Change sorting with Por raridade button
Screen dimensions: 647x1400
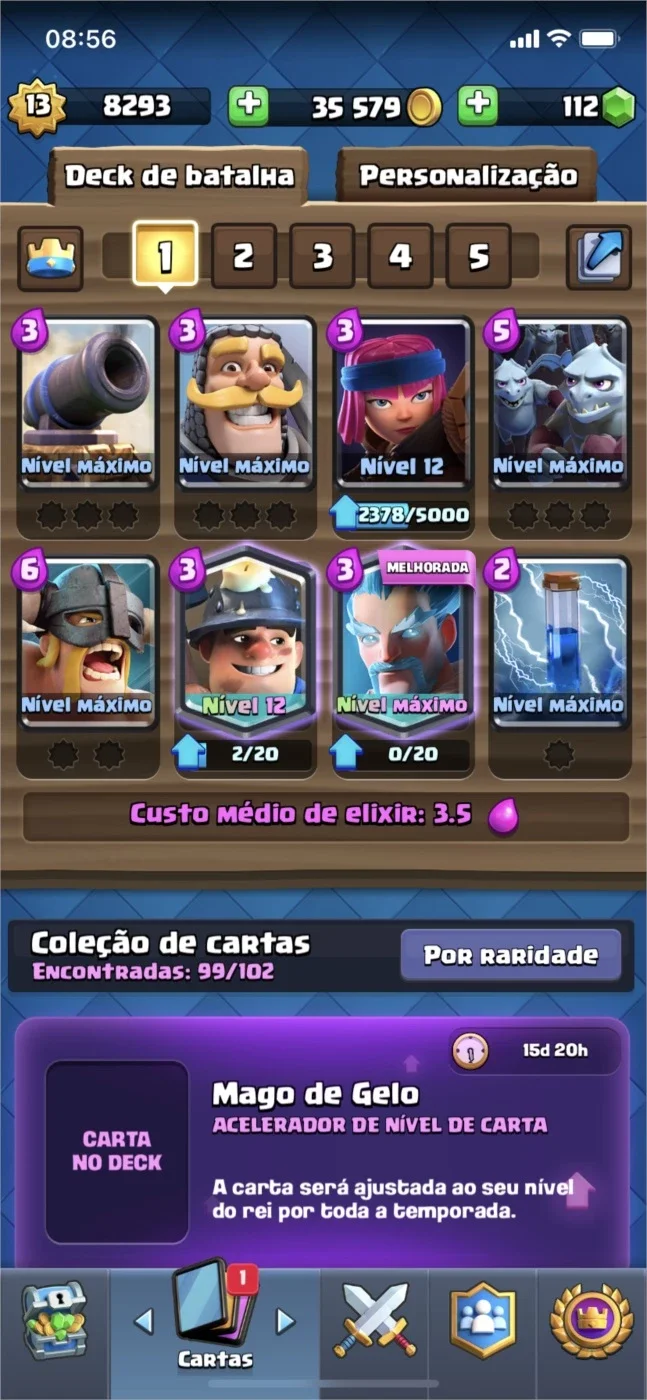tap(511, 955)
